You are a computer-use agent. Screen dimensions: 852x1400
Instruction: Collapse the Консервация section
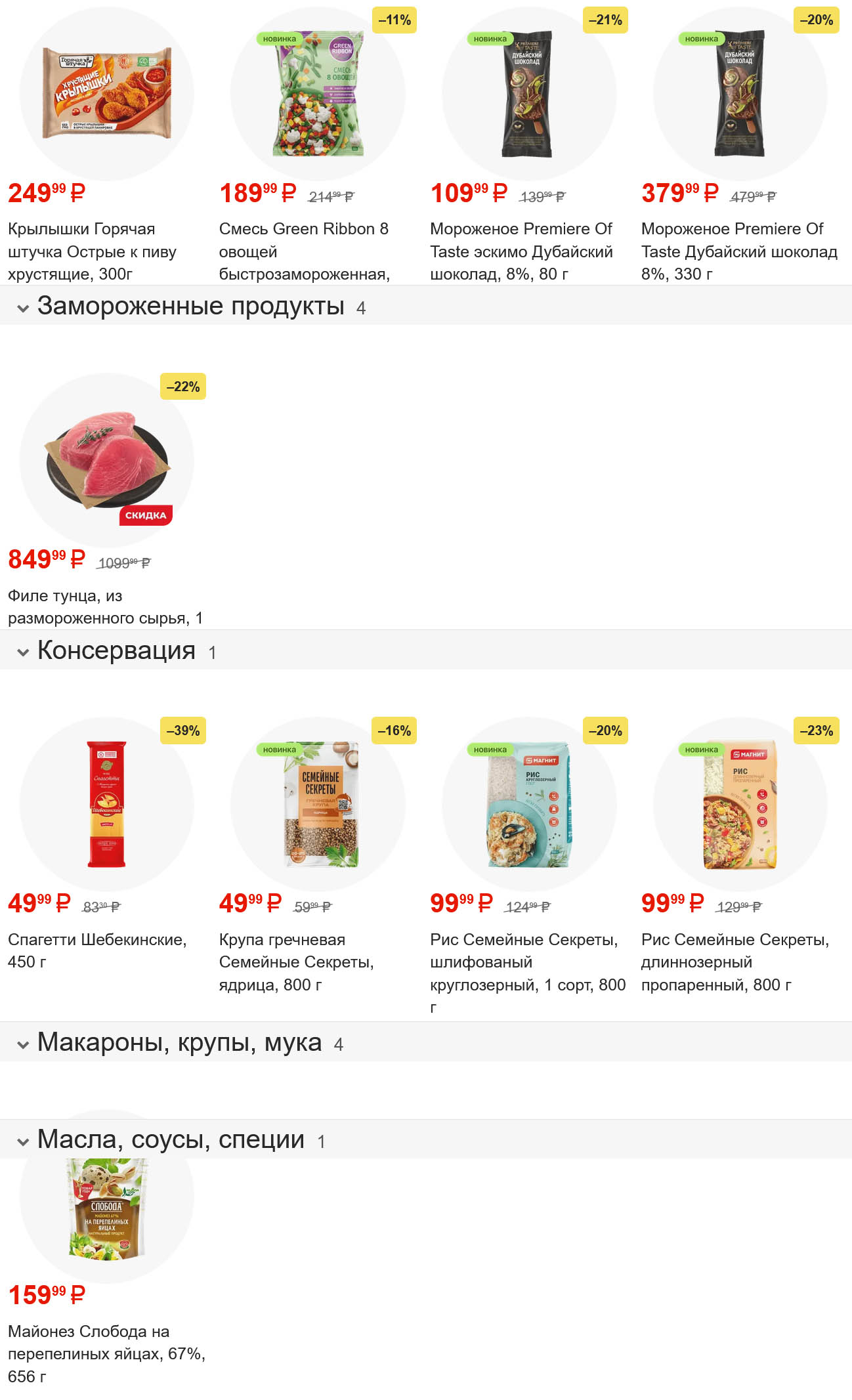point(24,652)
